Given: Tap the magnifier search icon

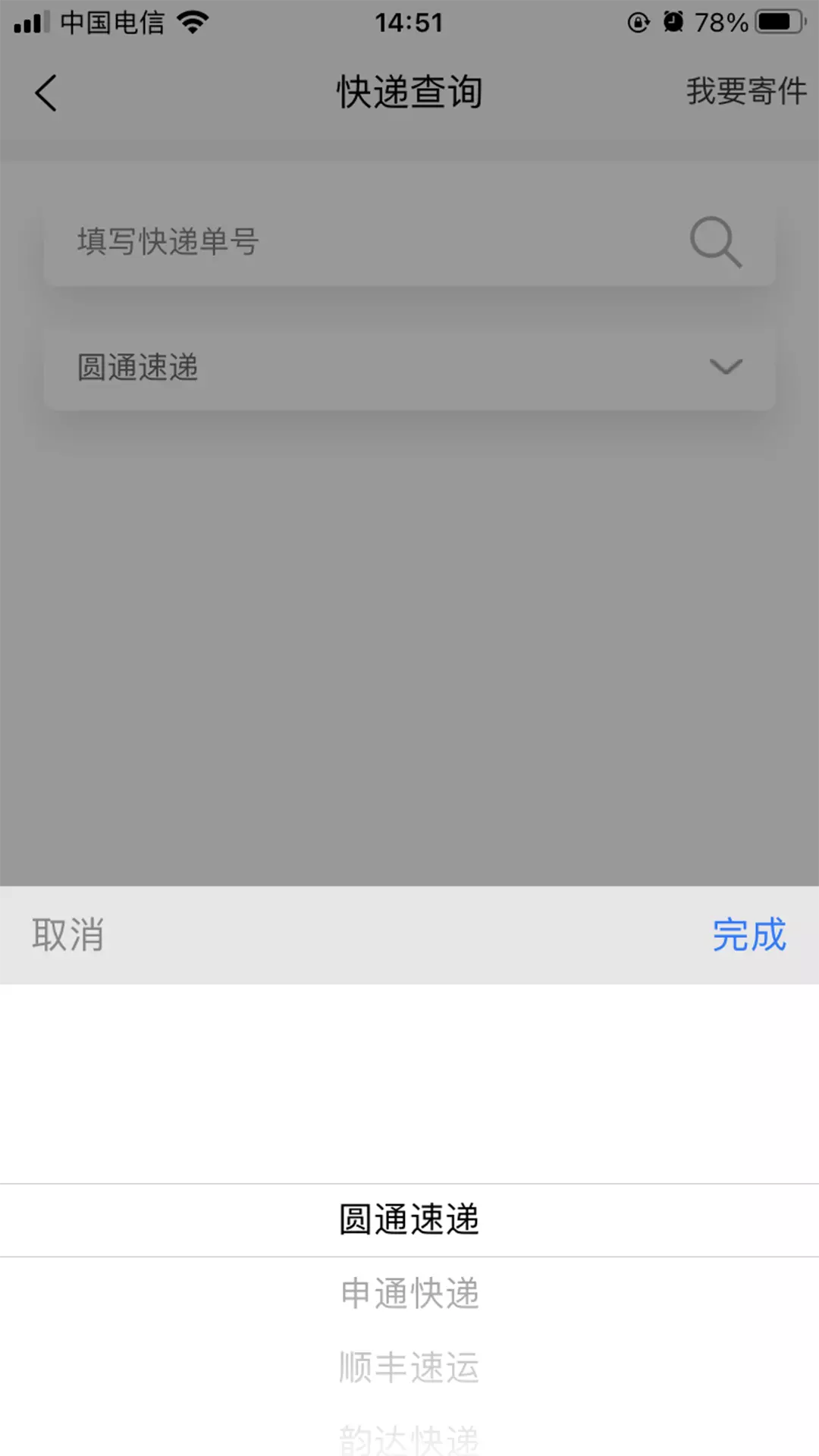Looking at the screenshot, I should coord(716,243).
